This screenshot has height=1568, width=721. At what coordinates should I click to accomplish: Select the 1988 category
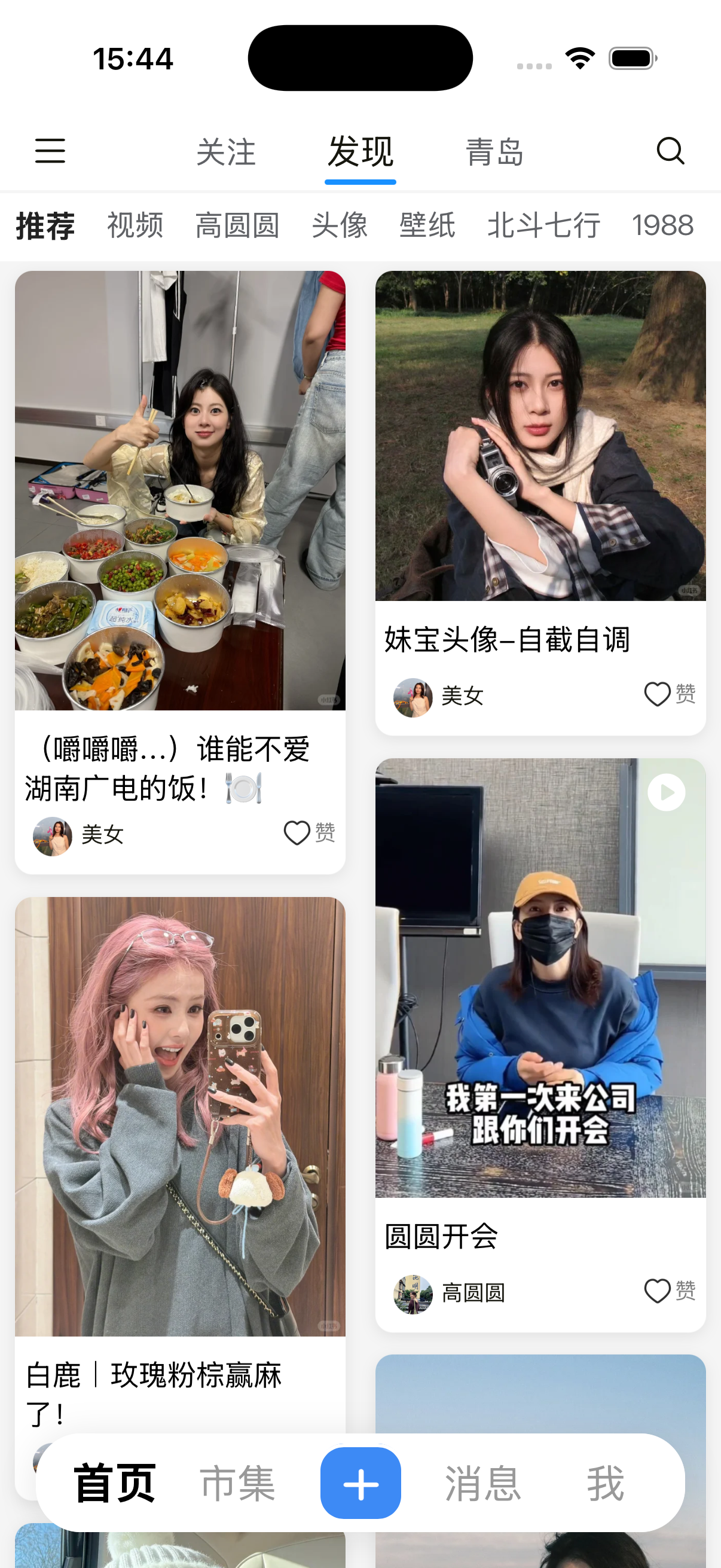pyautogui.click(x=662, y=225)
